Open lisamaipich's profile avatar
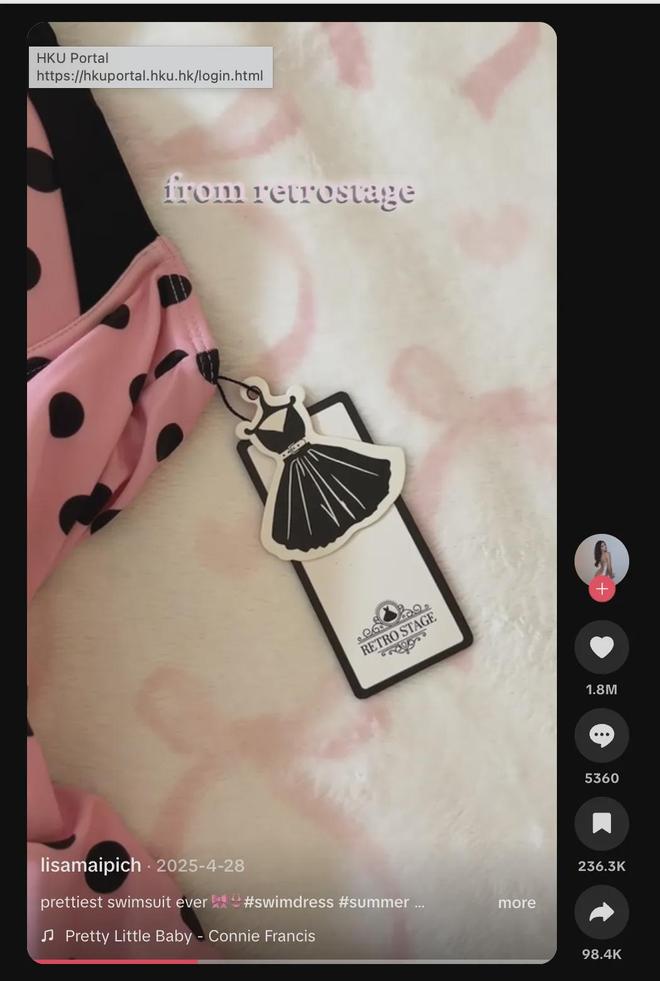The height and width of the screenshot is (981, 660). (x=601, y=558)
